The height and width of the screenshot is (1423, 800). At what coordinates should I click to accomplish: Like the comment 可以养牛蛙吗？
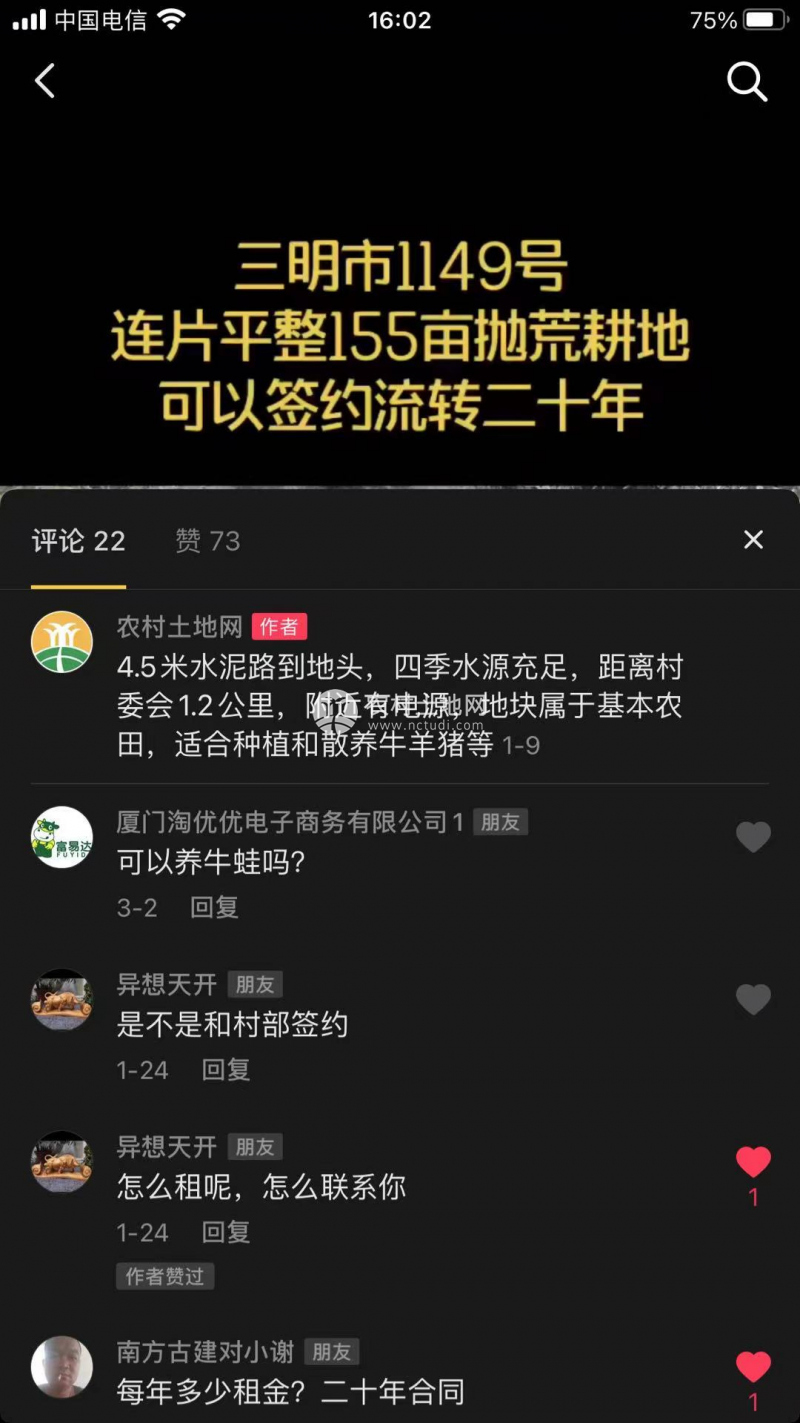753,837
